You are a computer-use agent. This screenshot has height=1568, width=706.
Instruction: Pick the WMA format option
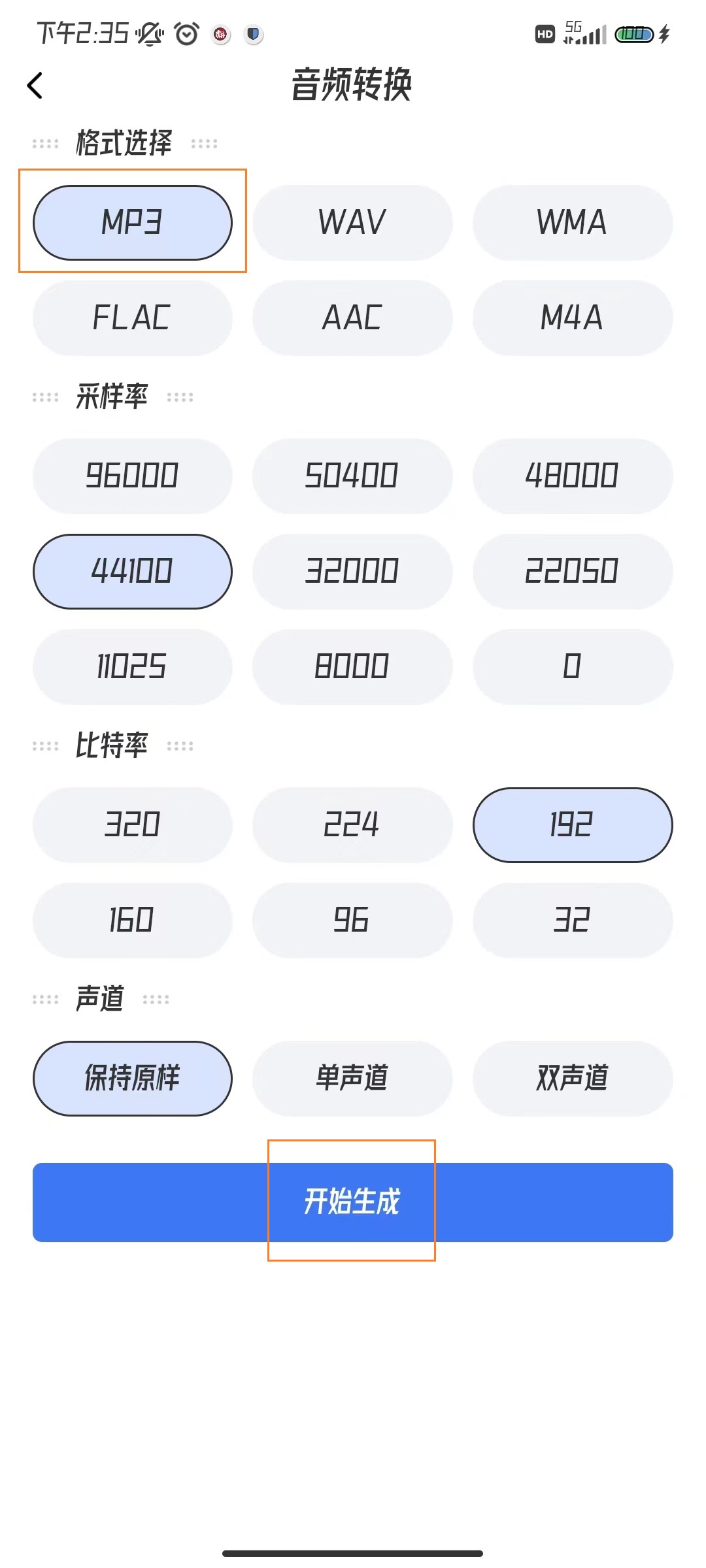(x=573, y=223)
